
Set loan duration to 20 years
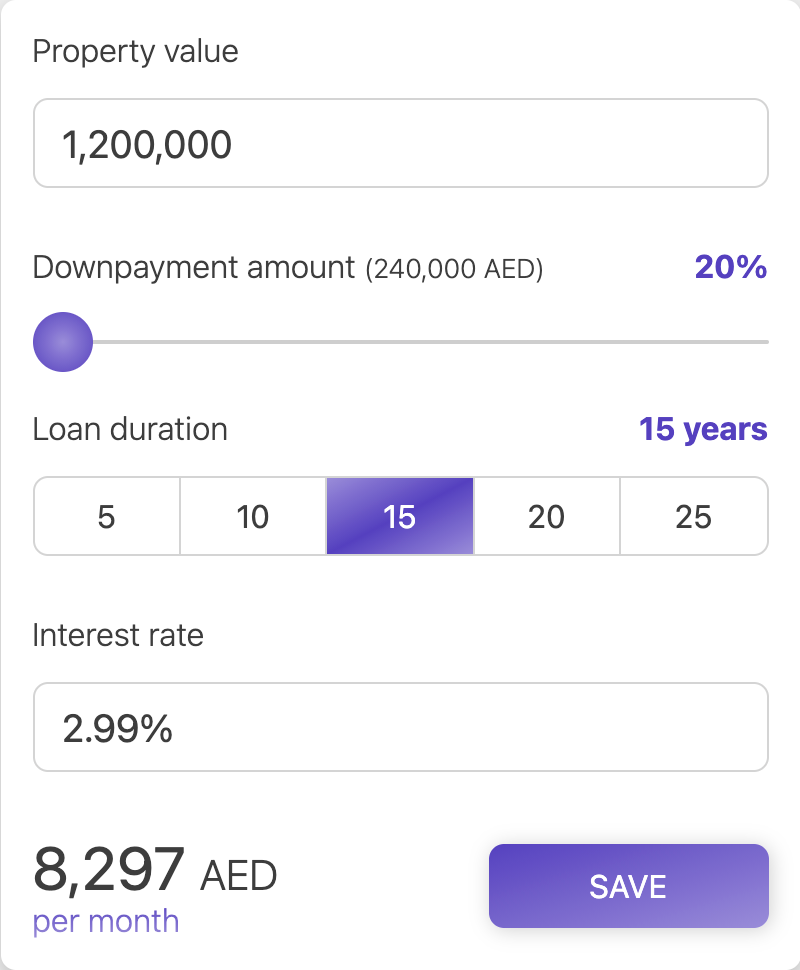[x=546, y=516]
